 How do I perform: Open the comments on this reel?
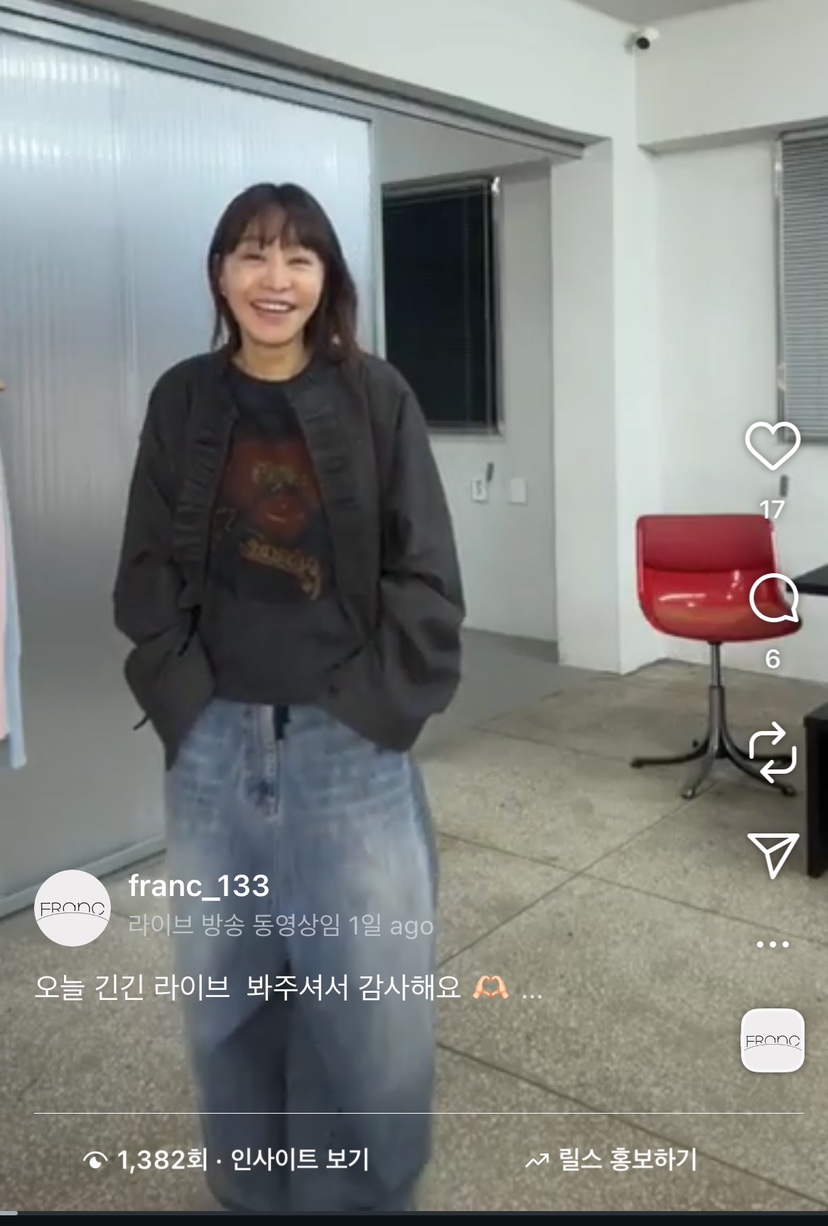773,598
